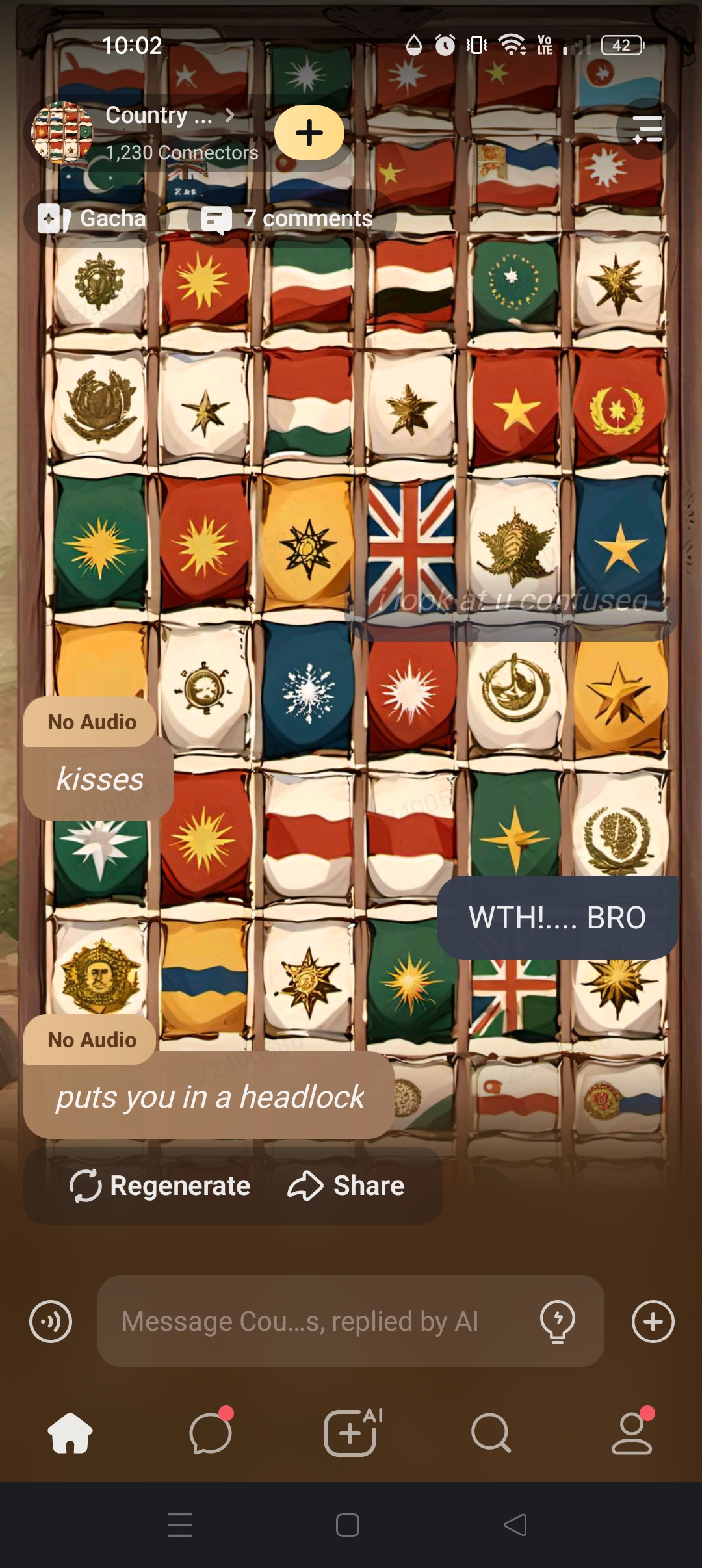Switch to the Search tab
This screenshot has height=1568, width=702.
click(x=491, y=1432)
